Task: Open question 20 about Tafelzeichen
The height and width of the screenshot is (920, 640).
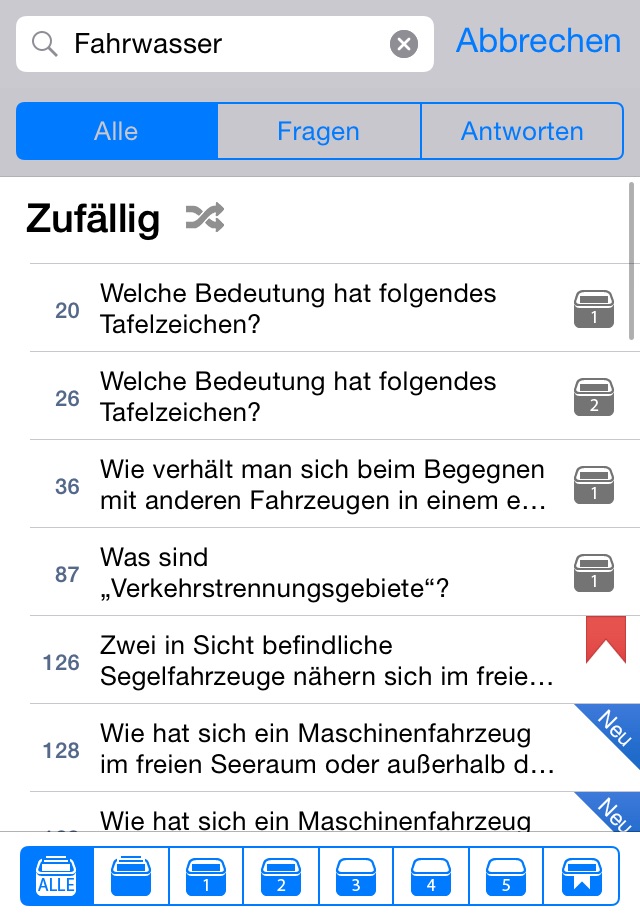Action: (x=334, y=308)
